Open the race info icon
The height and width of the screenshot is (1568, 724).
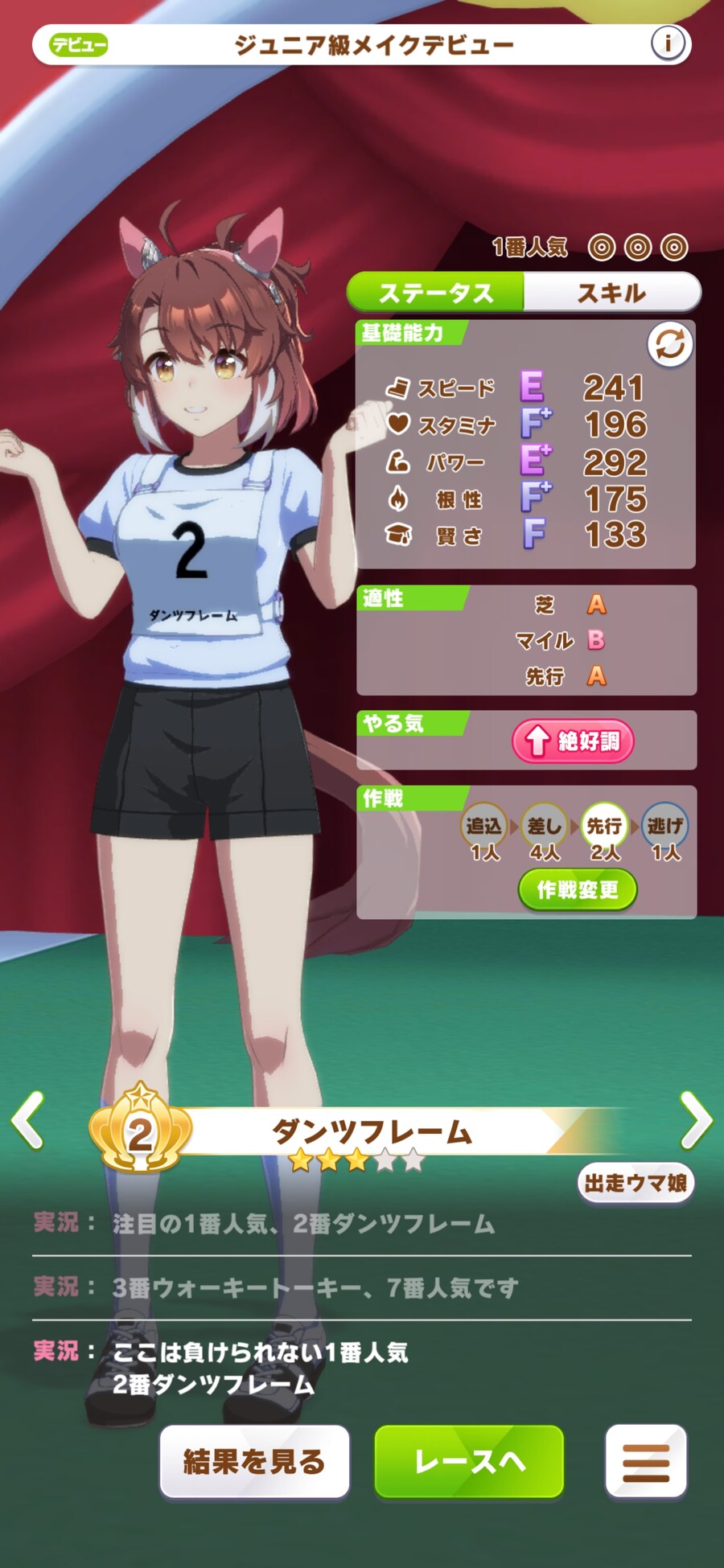point(668,43)
